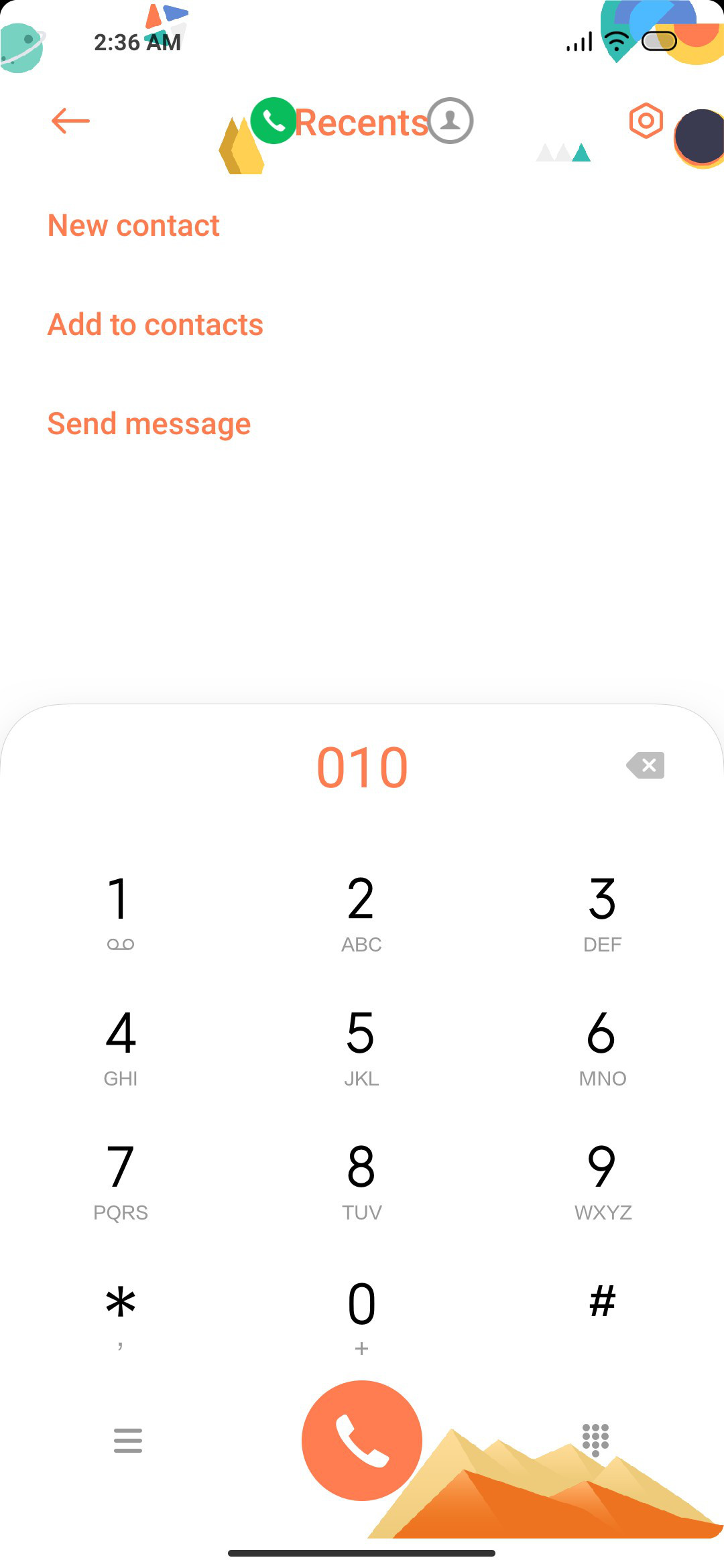Tap Send message
This screenshot has height=1568, width=724.
149,423
